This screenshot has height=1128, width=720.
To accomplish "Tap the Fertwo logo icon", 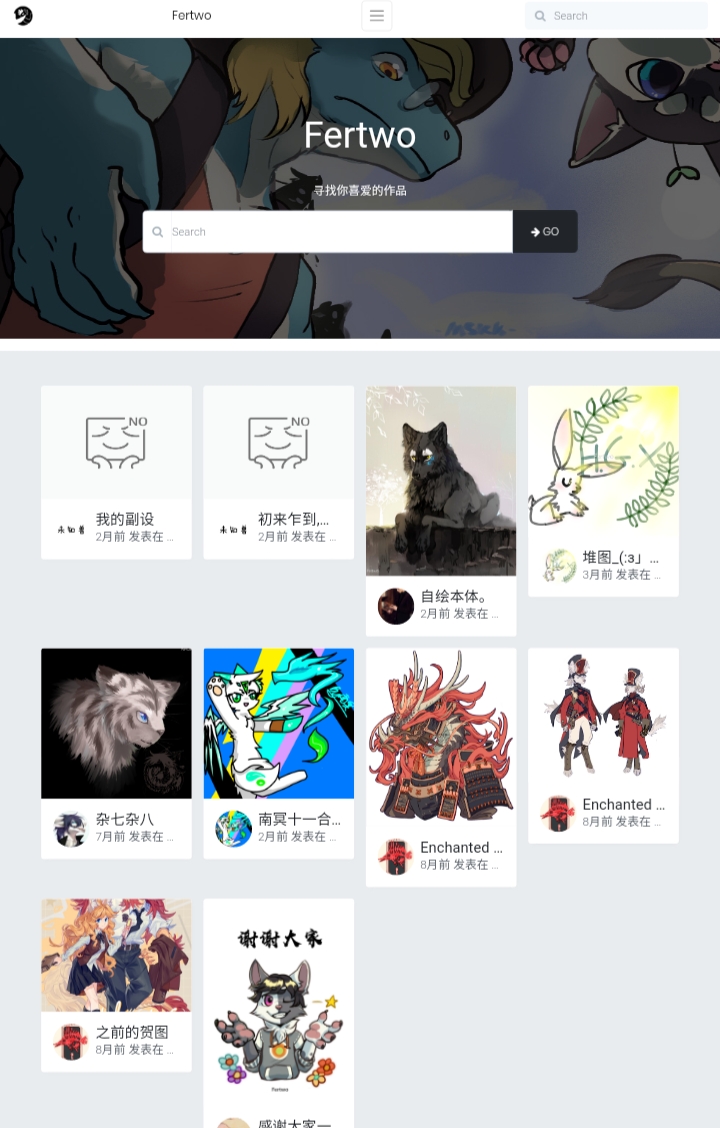I will 23,16.
